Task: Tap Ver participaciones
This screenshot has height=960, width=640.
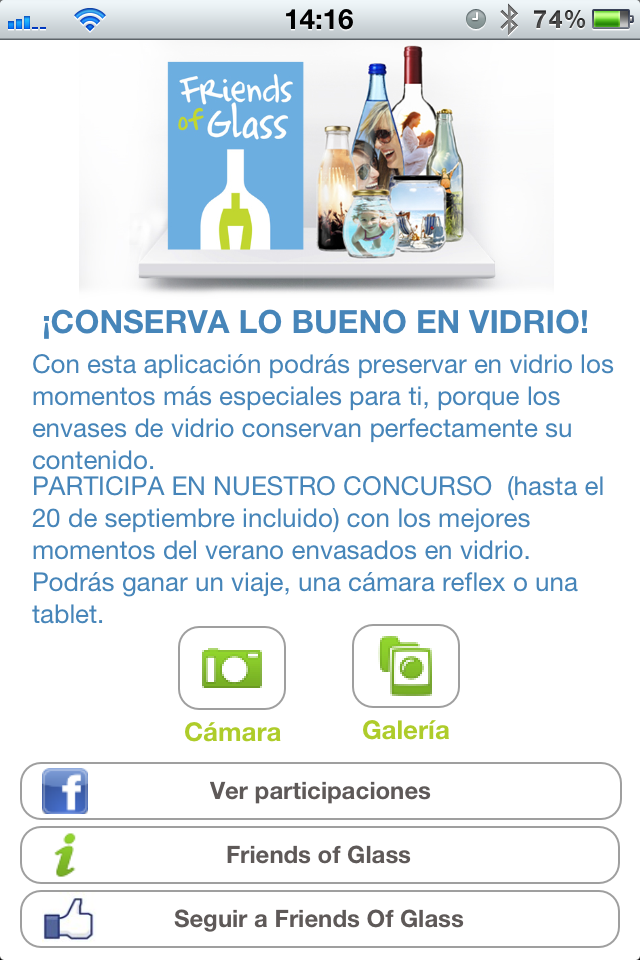Action: click(x=320, y=791)
